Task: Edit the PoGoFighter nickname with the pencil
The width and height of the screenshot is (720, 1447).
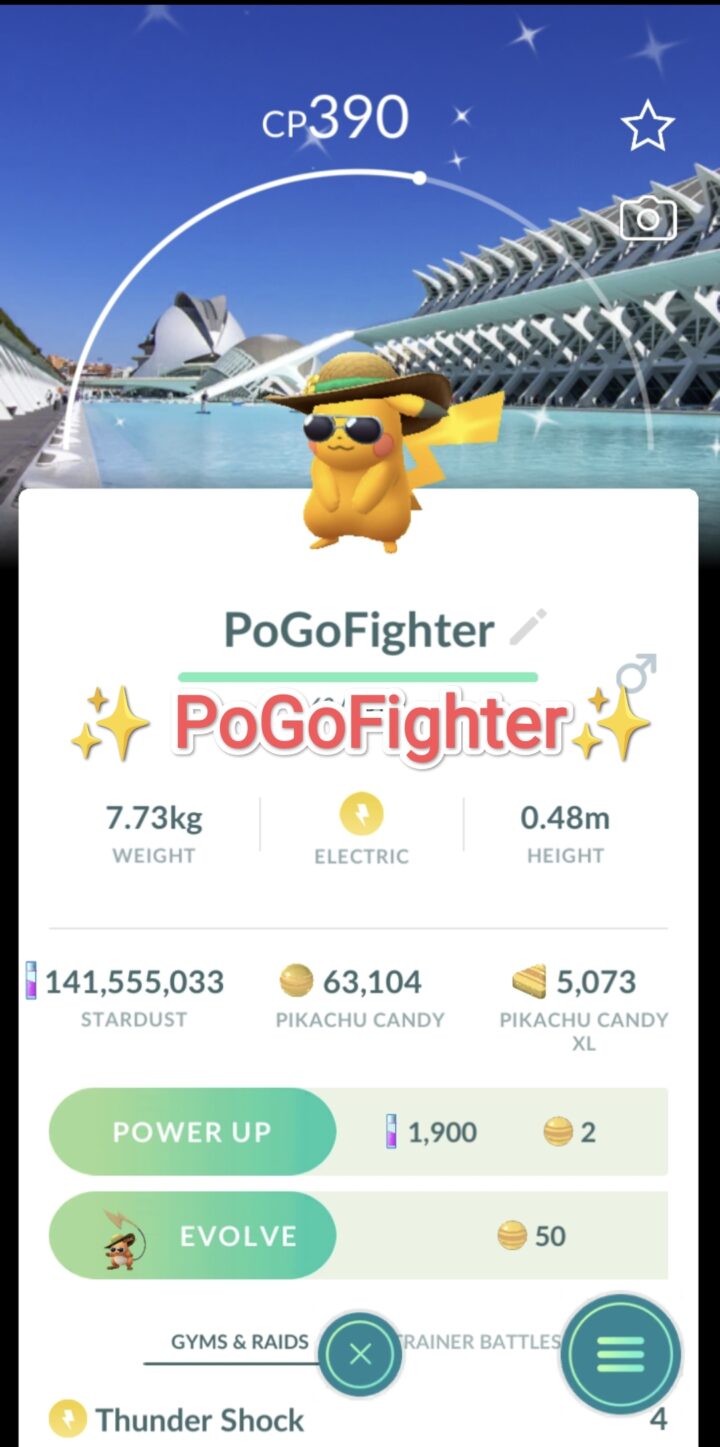Action: (x=527, y=628)
